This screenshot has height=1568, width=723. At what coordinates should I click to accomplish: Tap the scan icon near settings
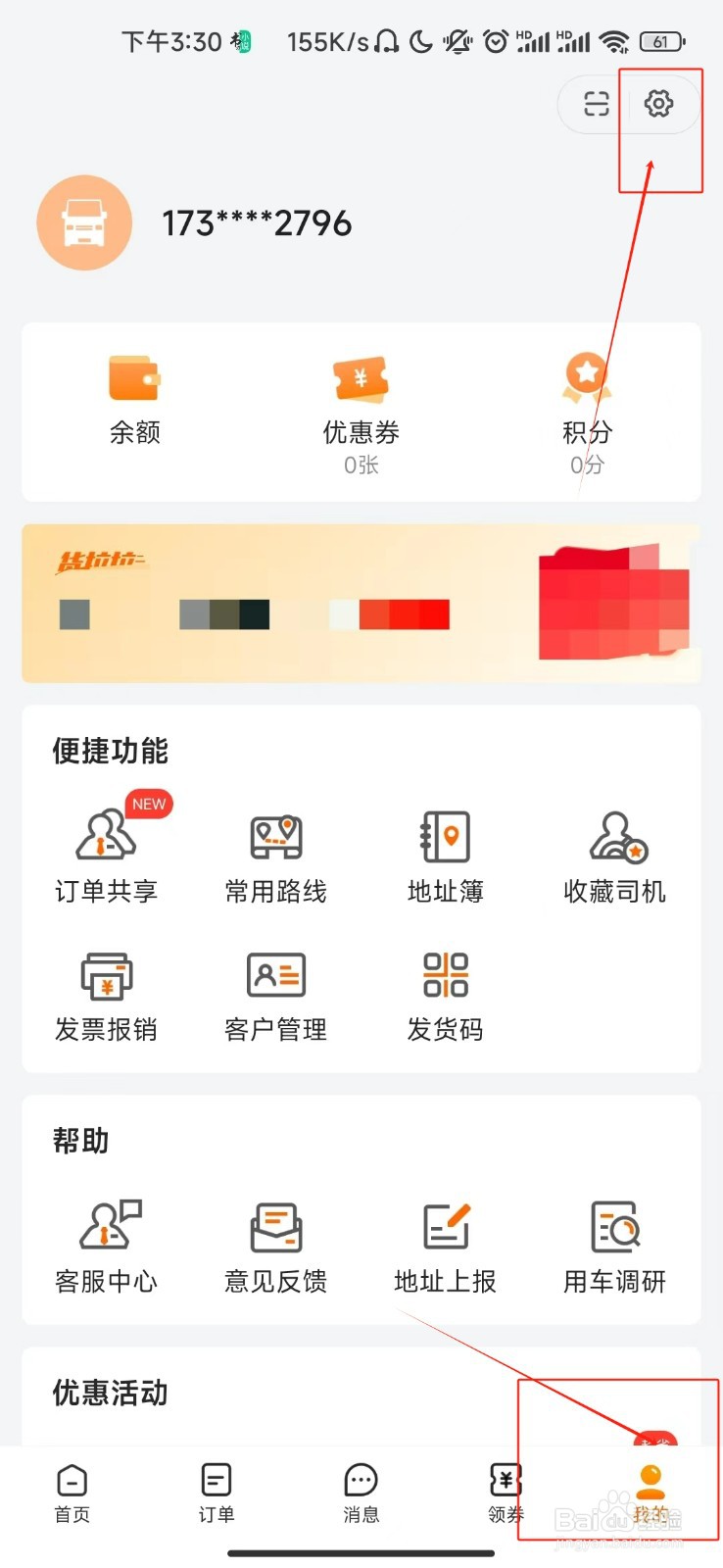point(596,103)
